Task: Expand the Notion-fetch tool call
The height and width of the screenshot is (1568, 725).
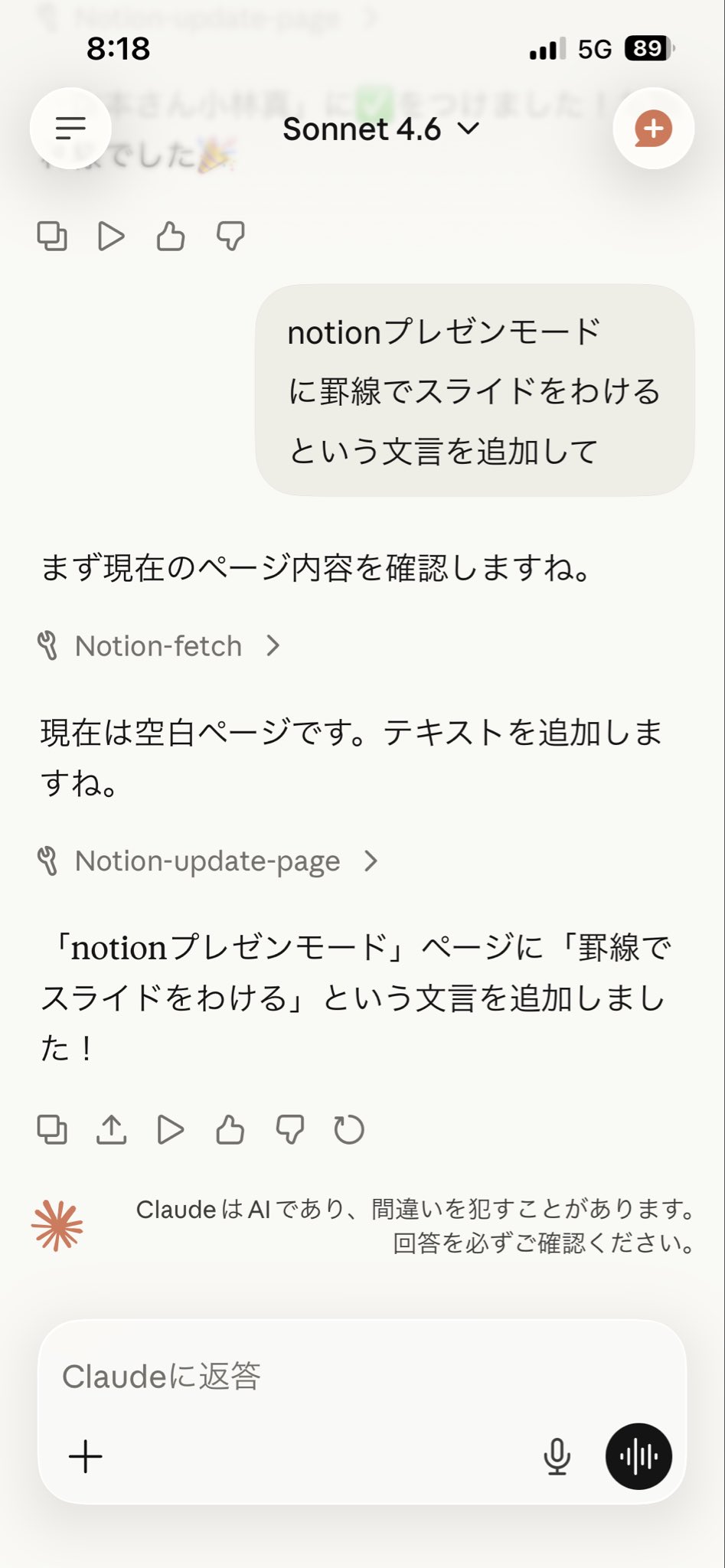Action: pyautogui.click(x=159, y=646)
